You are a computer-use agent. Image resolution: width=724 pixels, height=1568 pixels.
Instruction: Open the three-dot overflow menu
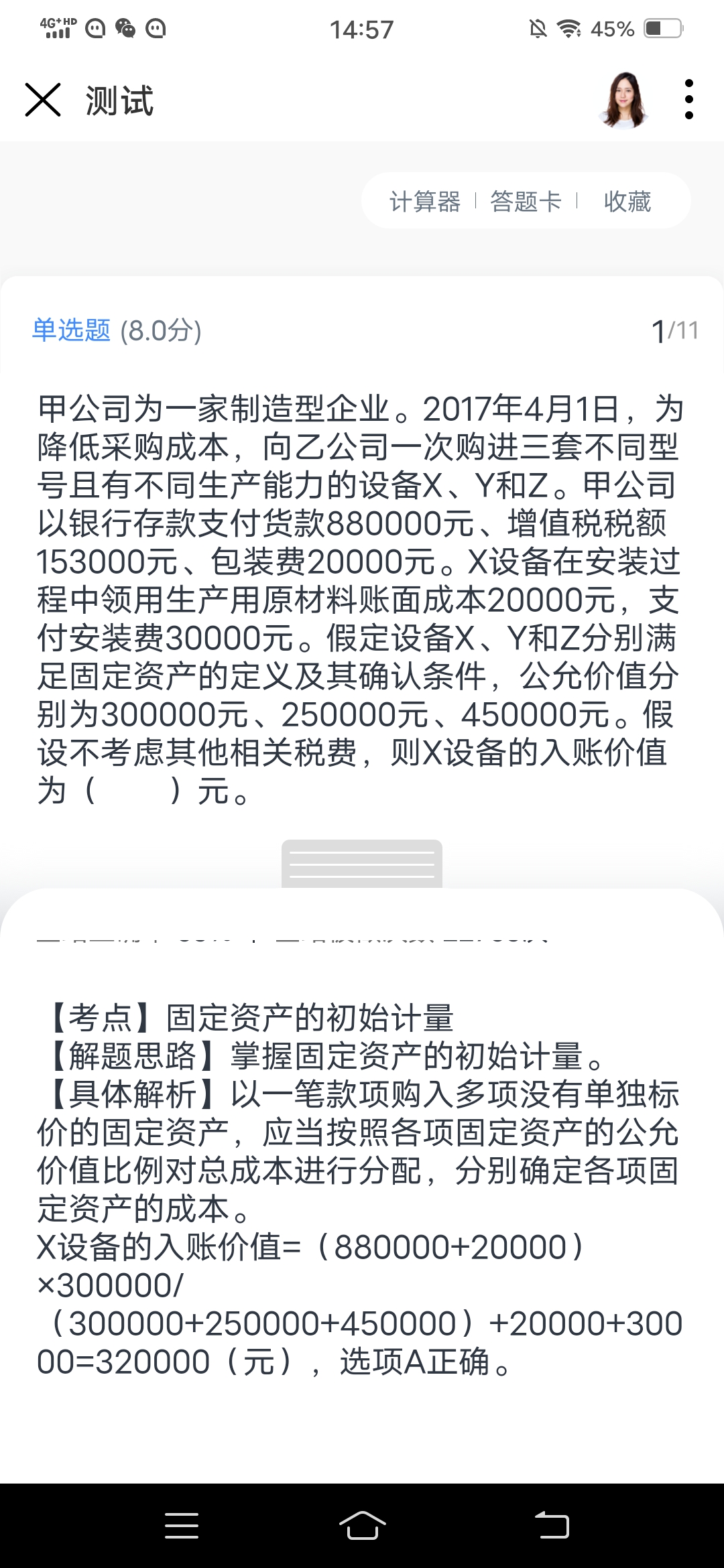(688, 100)
